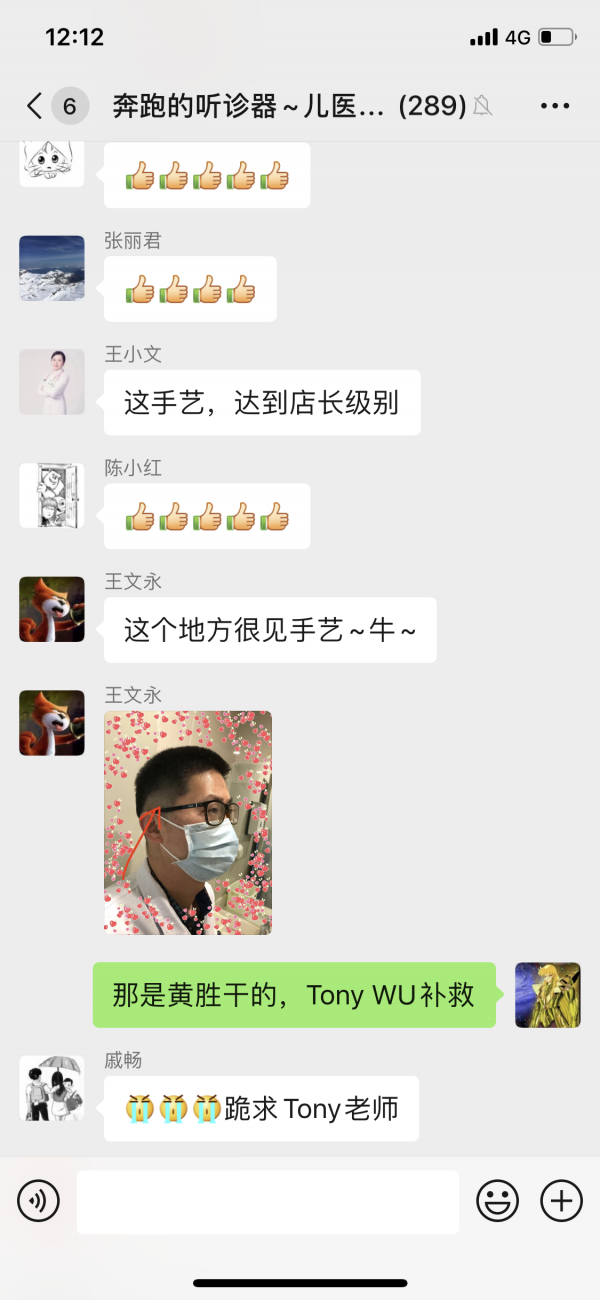Open the plus attachment menu
The width and height of the screenshot is (600, 1300).
pos(561,1200)
